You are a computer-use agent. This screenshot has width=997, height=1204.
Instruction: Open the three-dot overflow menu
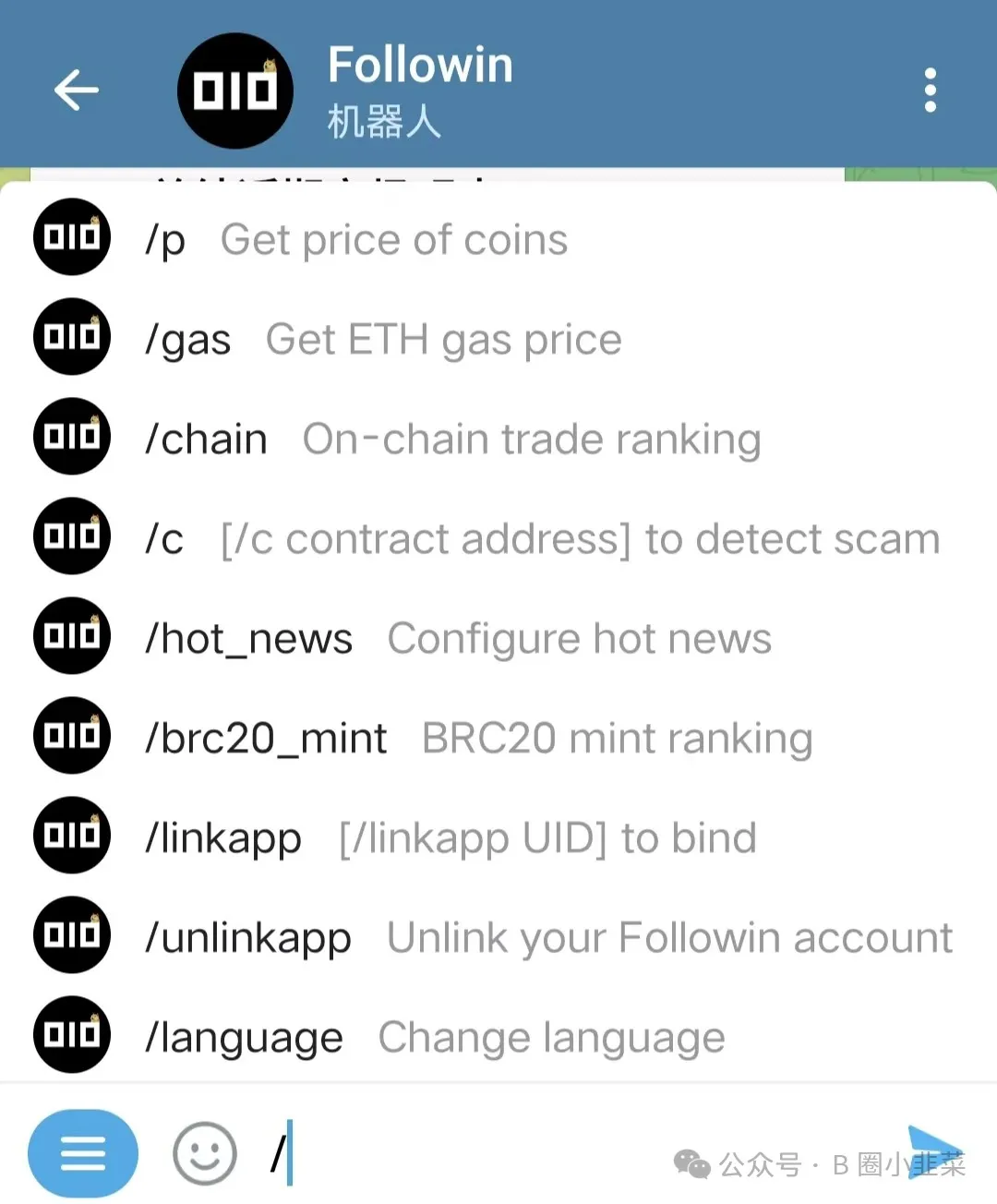(x=931, y=90)
